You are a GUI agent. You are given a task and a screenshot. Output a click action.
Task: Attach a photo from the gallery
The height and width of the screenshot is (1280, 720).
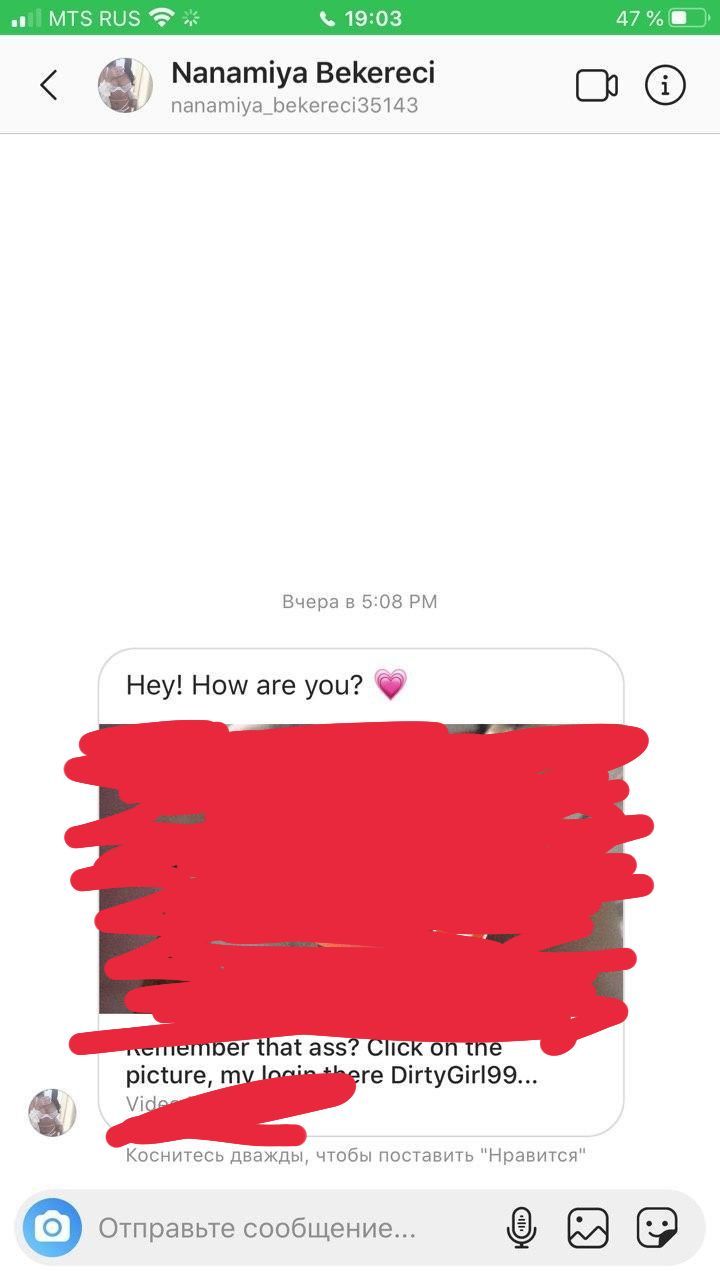588,1227
